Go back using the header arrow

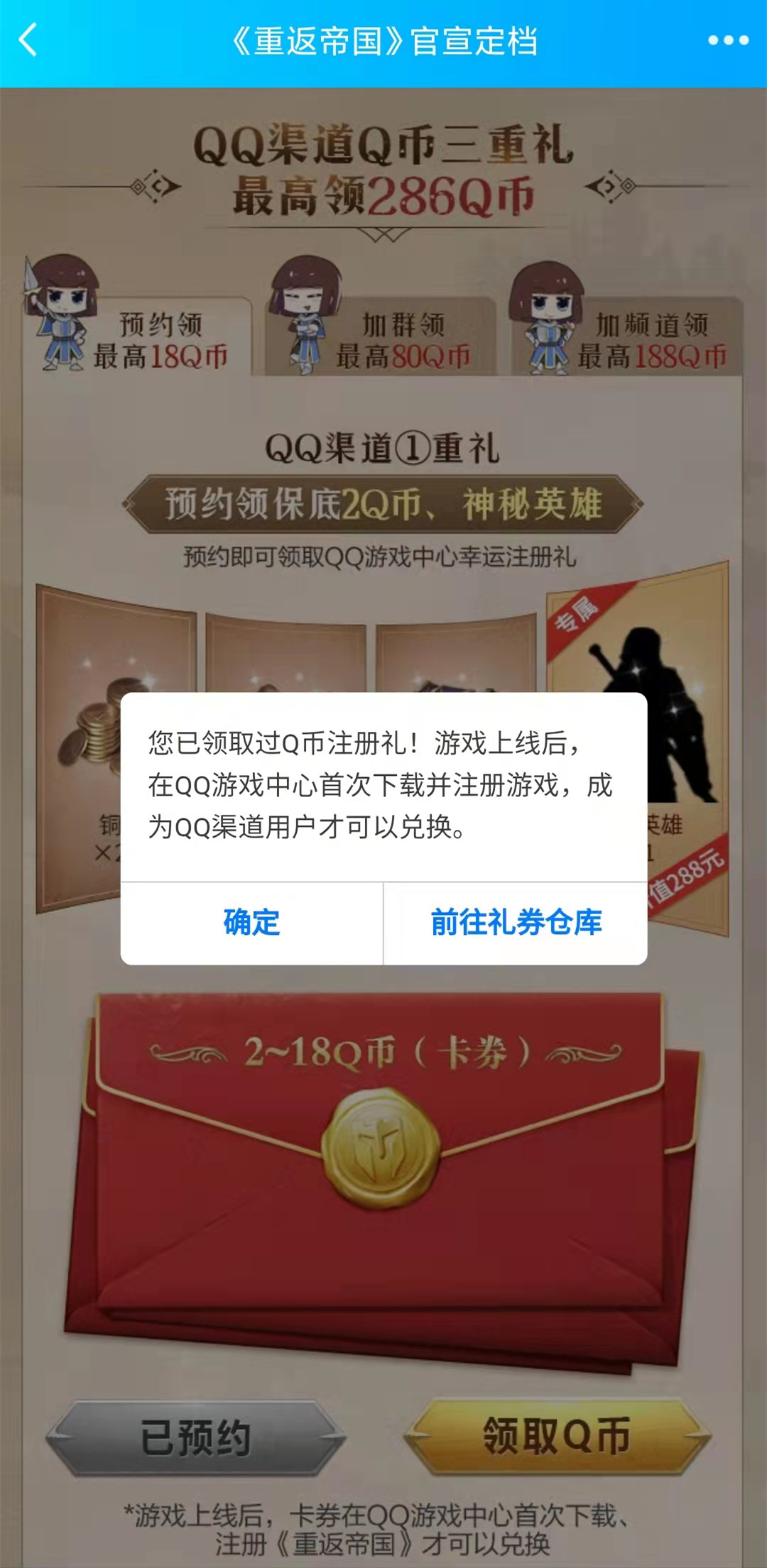pos(28,40)
